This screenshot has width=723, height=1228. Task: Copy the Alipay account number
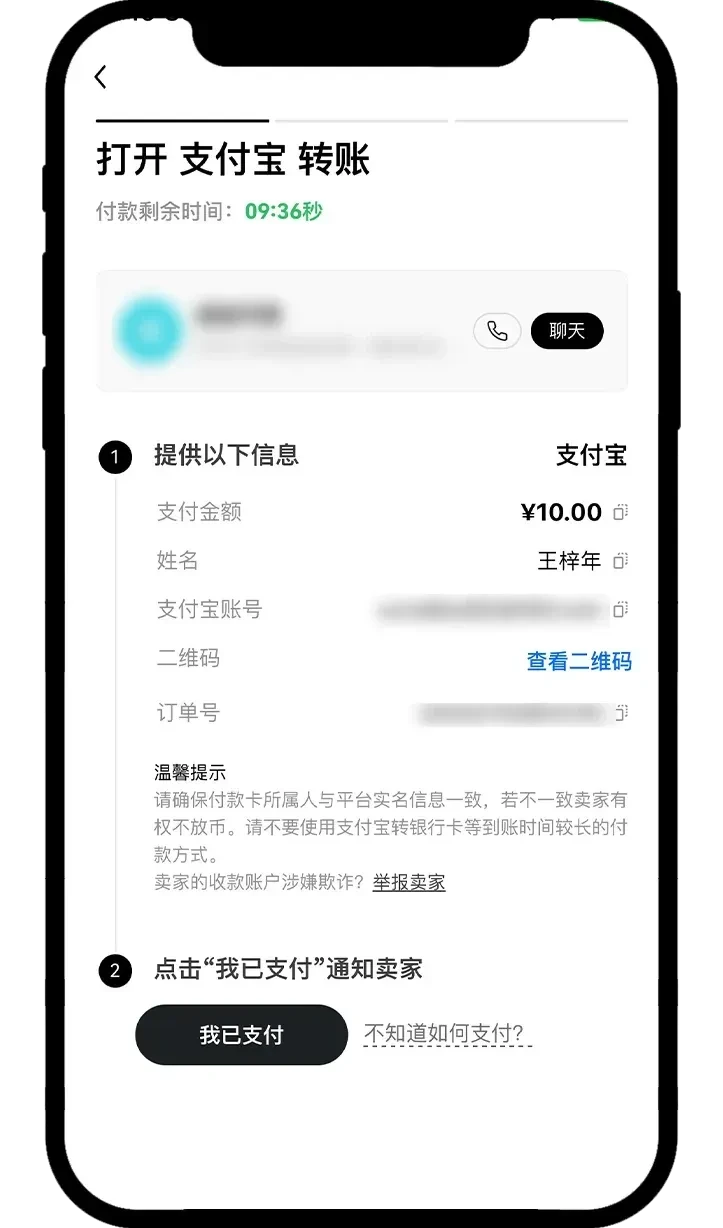(620, 609)
